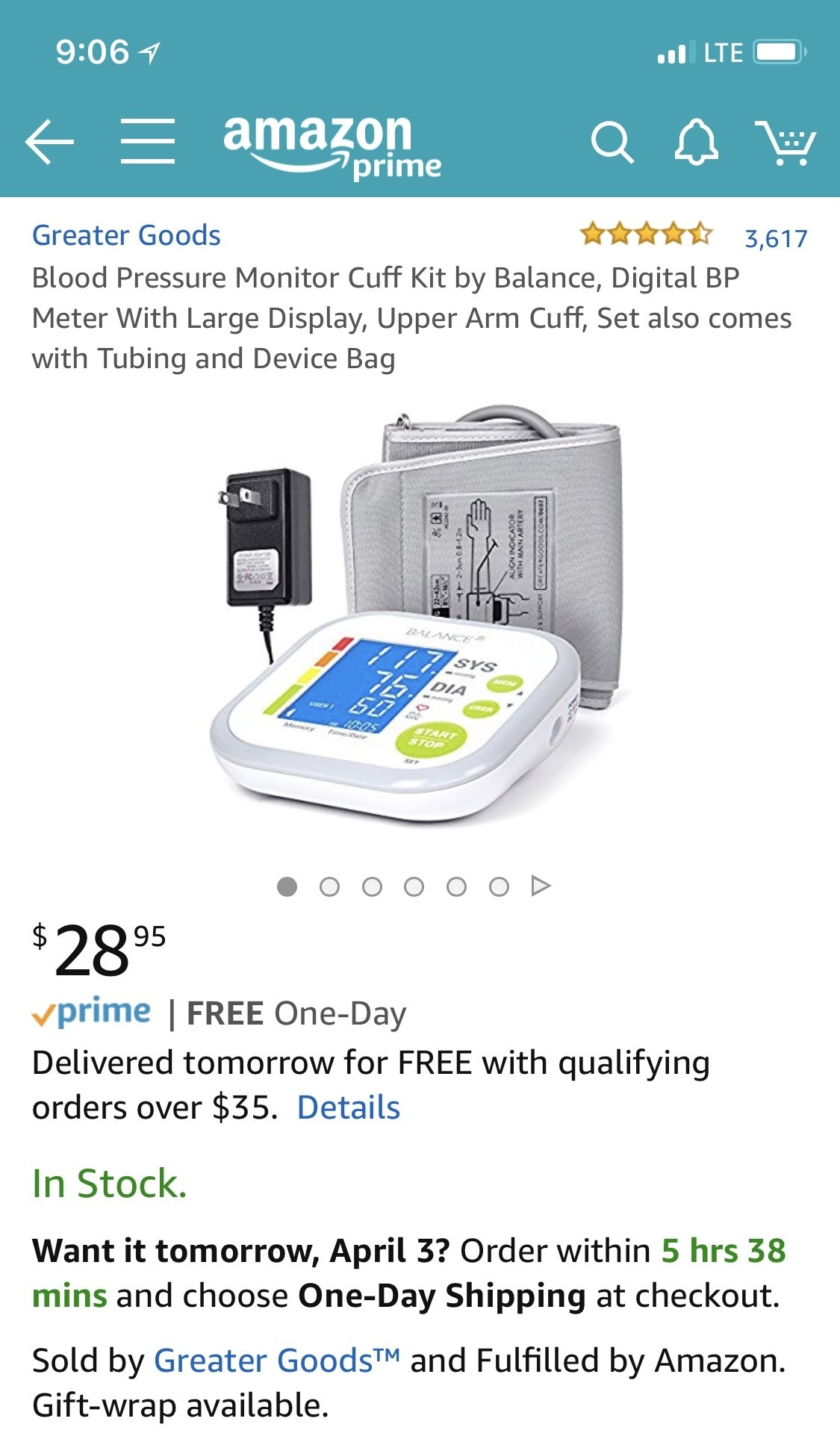Open seller Greater Goods™ link
Viewport: 840px width, 1442px height.
(x=276, y=1361)
